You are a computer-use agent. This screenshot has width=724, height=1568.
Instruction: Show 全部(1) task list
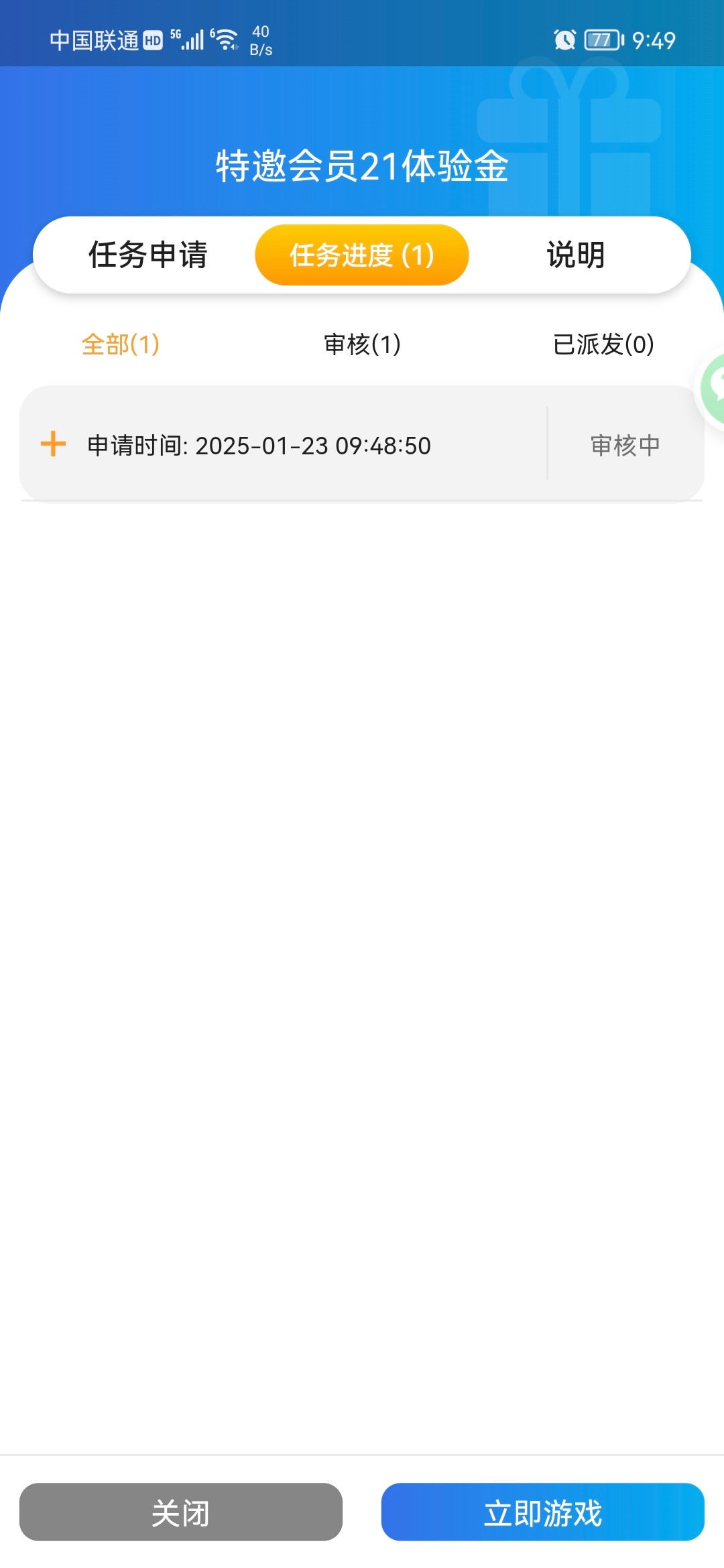(x=121, y=344)
